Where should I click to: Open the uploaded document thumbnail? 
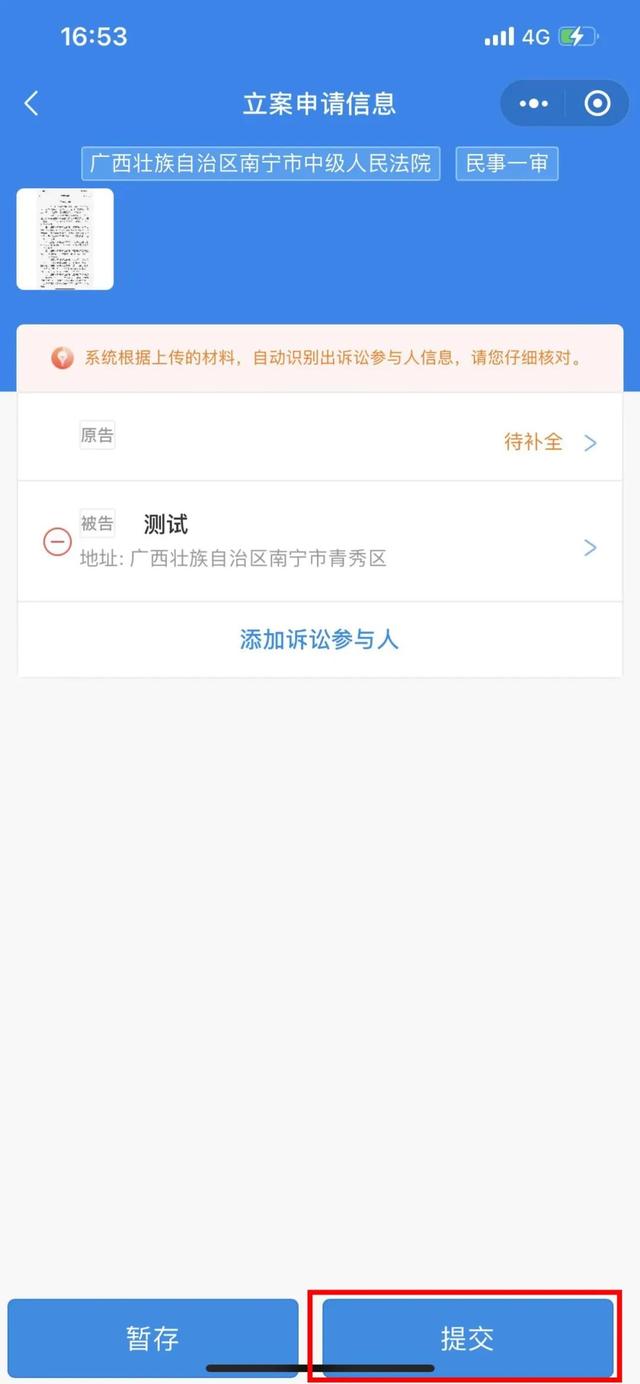[65, 239]
